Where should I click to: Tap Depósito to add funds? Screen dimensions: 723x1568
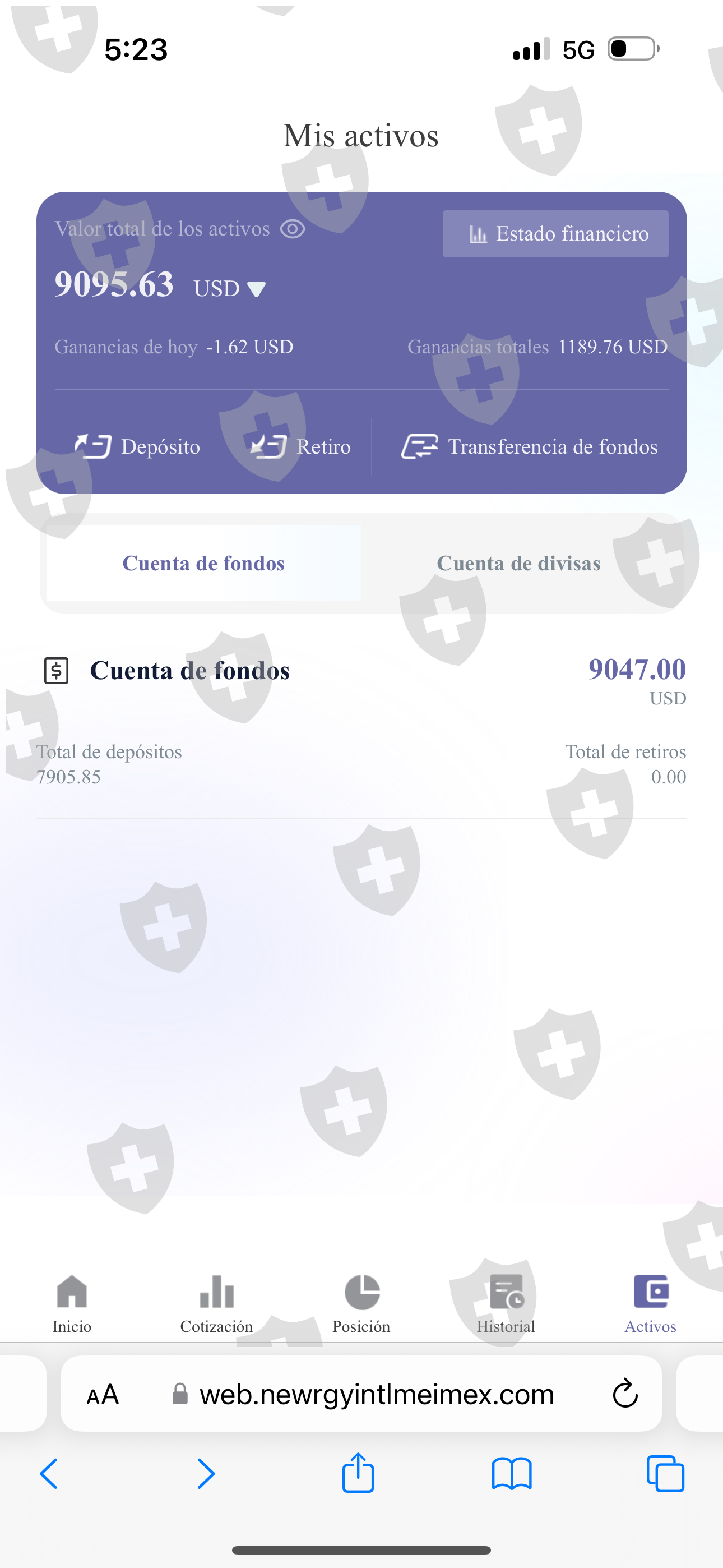click(137, 447)
